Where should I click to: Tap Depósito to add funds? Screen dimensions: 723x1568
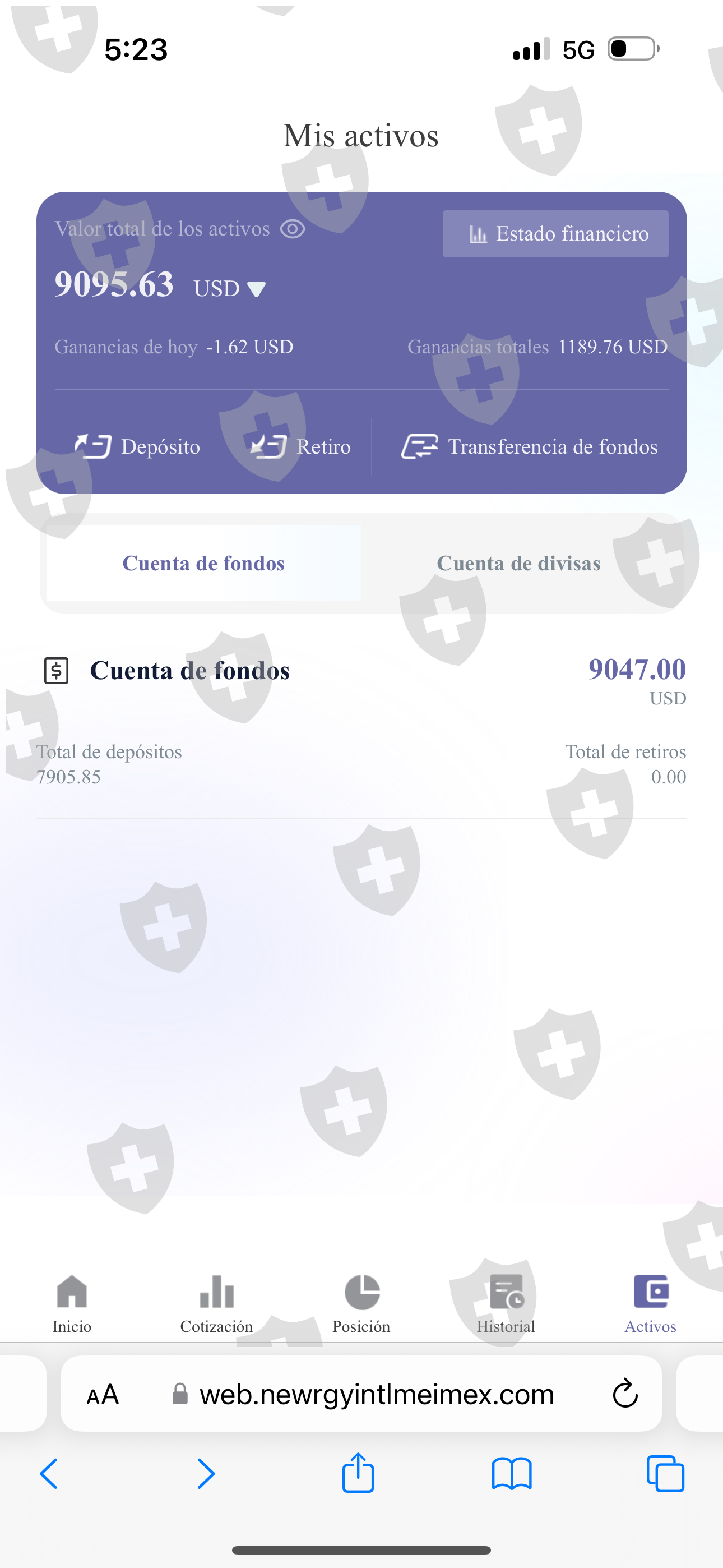click(137, 447)
